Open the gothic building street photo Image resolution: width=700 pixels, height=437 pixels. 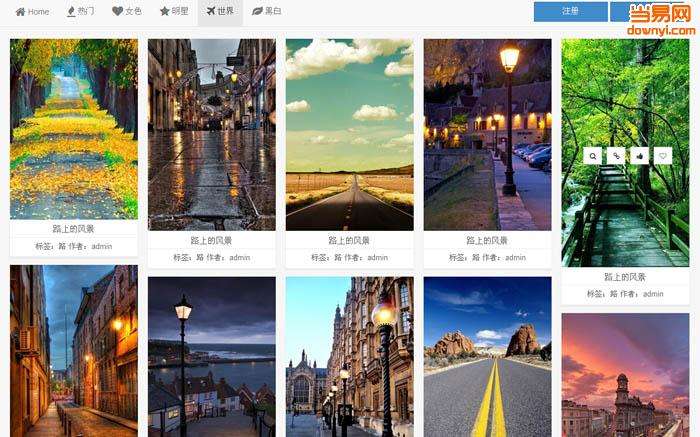tap(349, 356)
